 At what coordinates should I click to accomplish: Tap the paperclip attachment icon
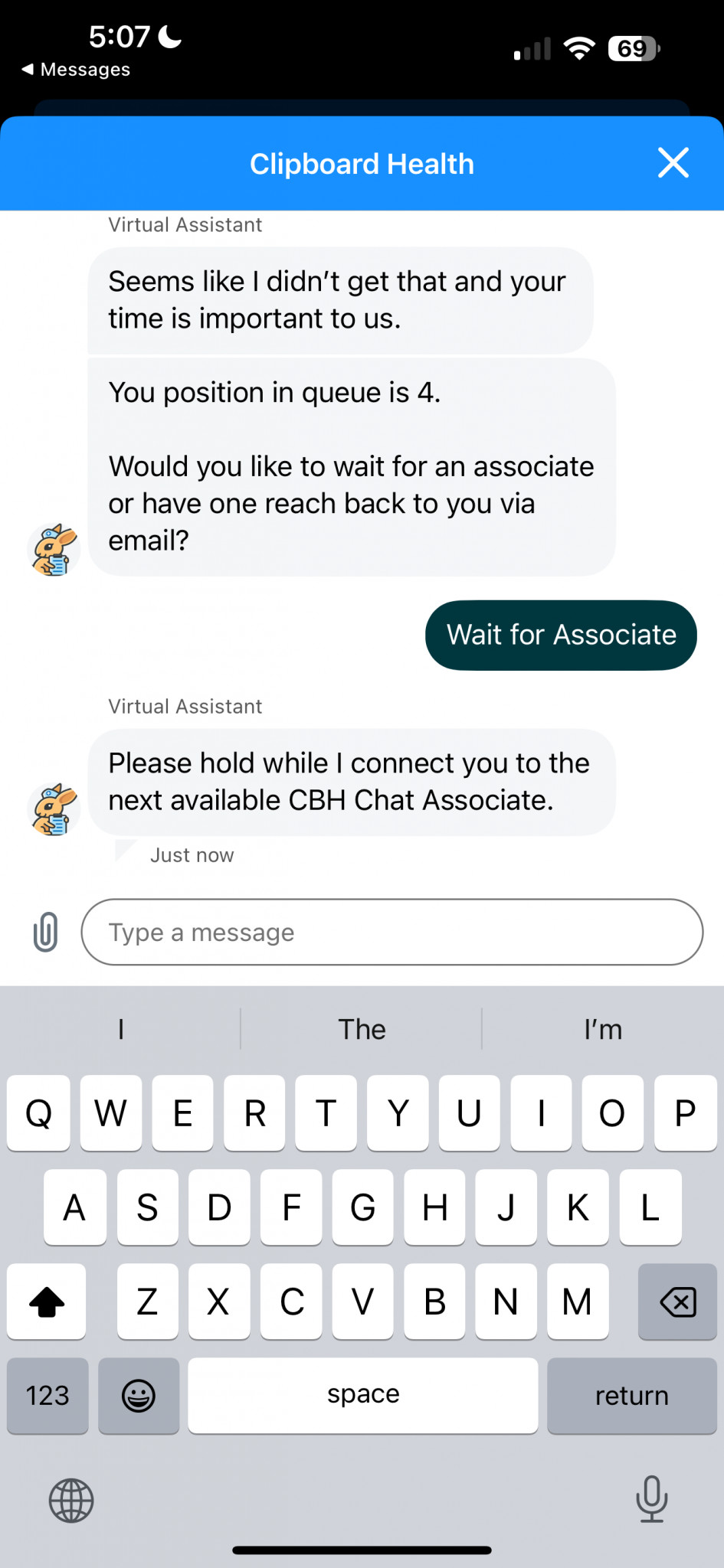[45, 932]
